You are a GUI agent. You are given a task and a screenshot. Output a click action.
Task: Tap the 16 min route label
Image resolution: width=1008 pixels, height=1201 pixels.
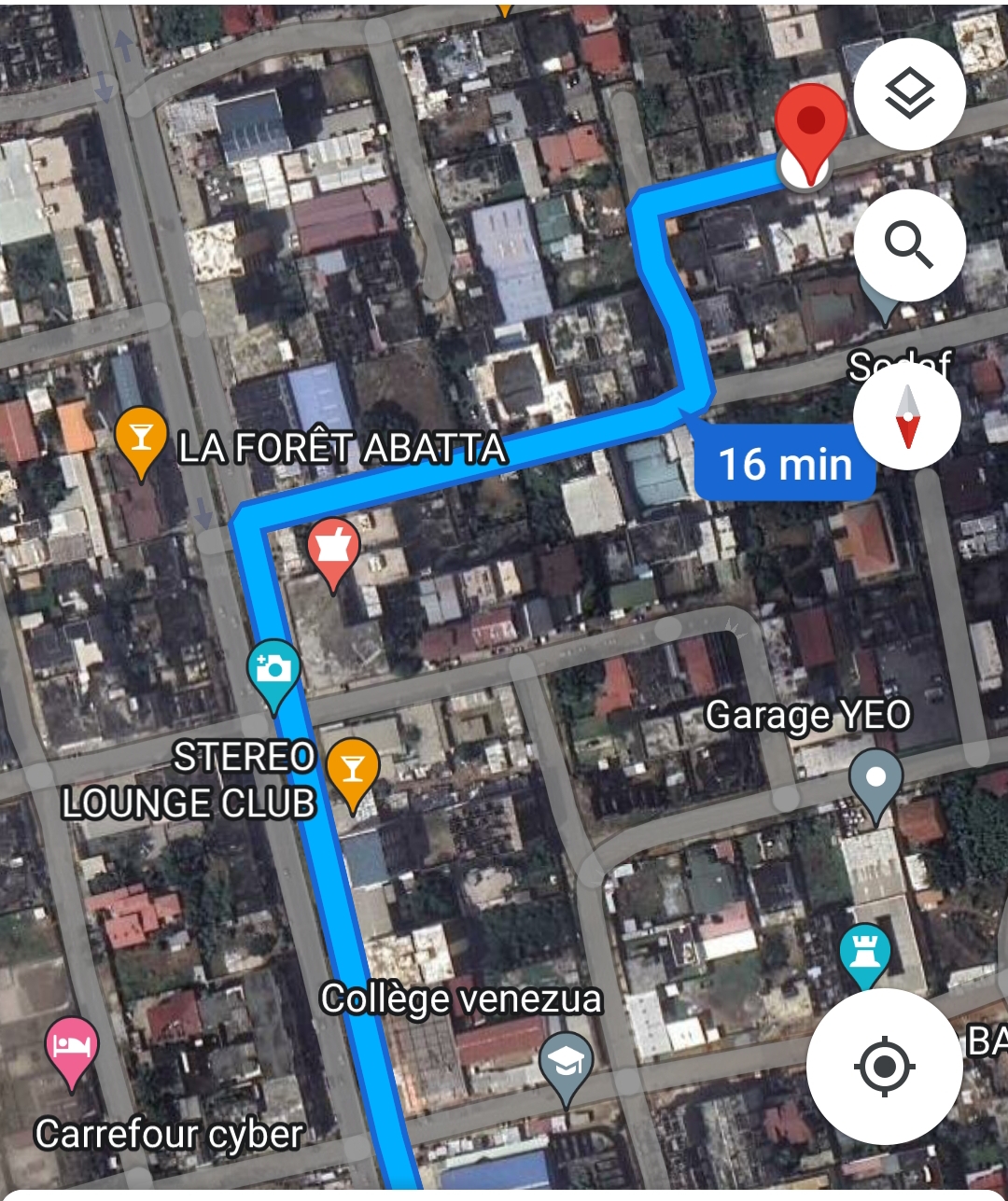pos(784,464)
